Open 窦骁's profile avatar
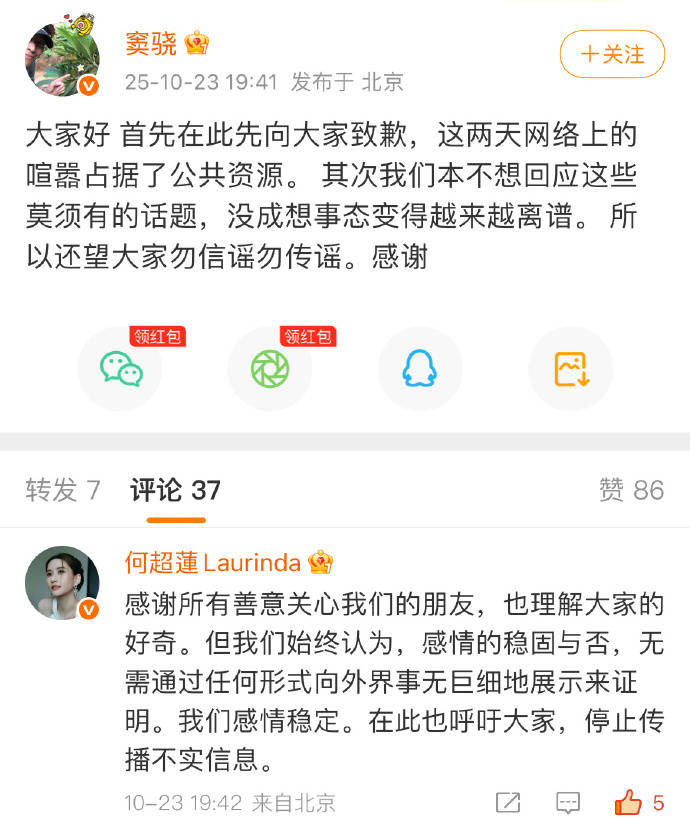 (62, 58)
